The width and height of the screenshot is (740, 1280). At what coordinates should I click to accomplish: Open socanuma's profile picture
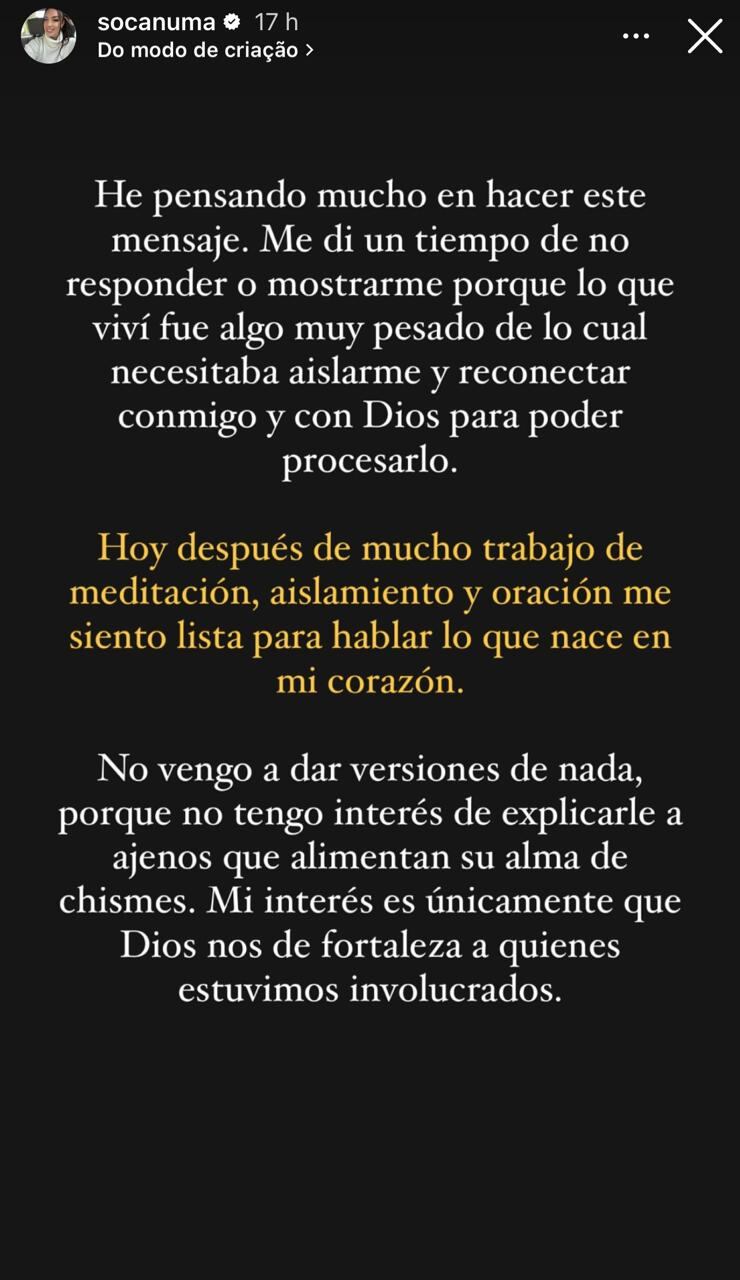click(48, 37)
